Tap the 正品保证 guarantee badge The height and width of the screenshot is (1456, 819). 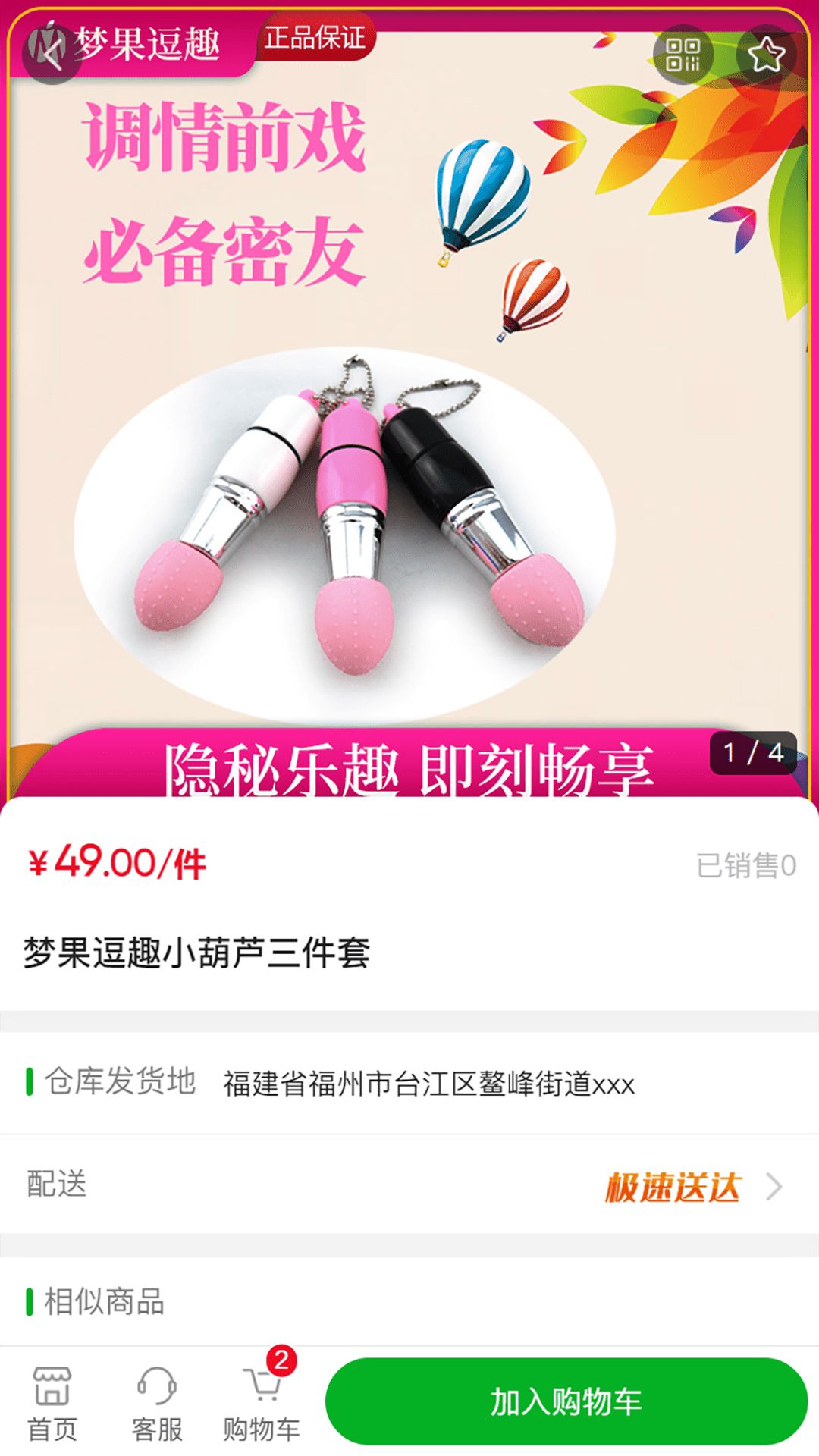(x=313, y=36)
